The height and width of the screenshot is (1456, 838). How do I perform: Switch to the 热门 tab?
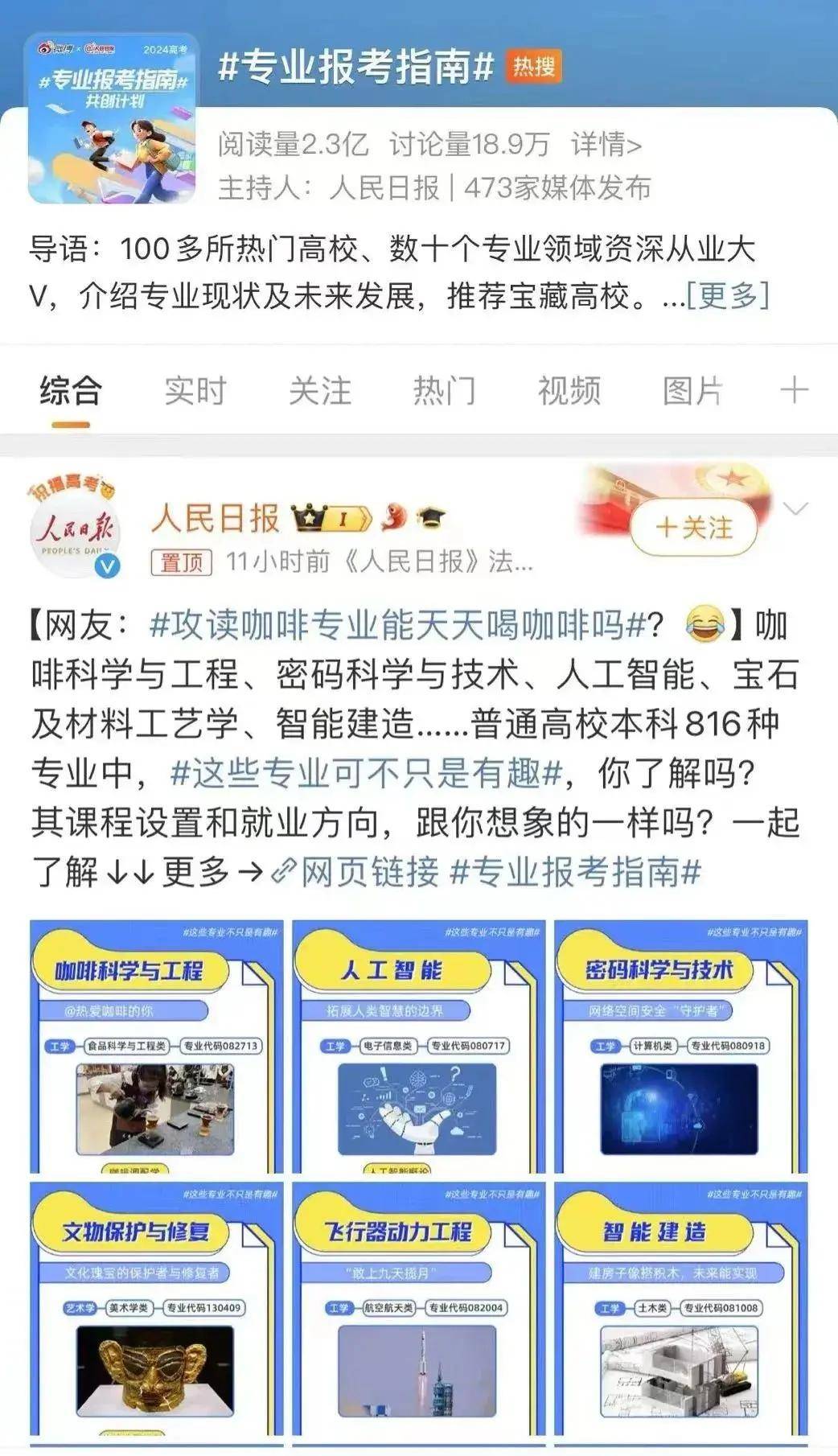[444, 391]
